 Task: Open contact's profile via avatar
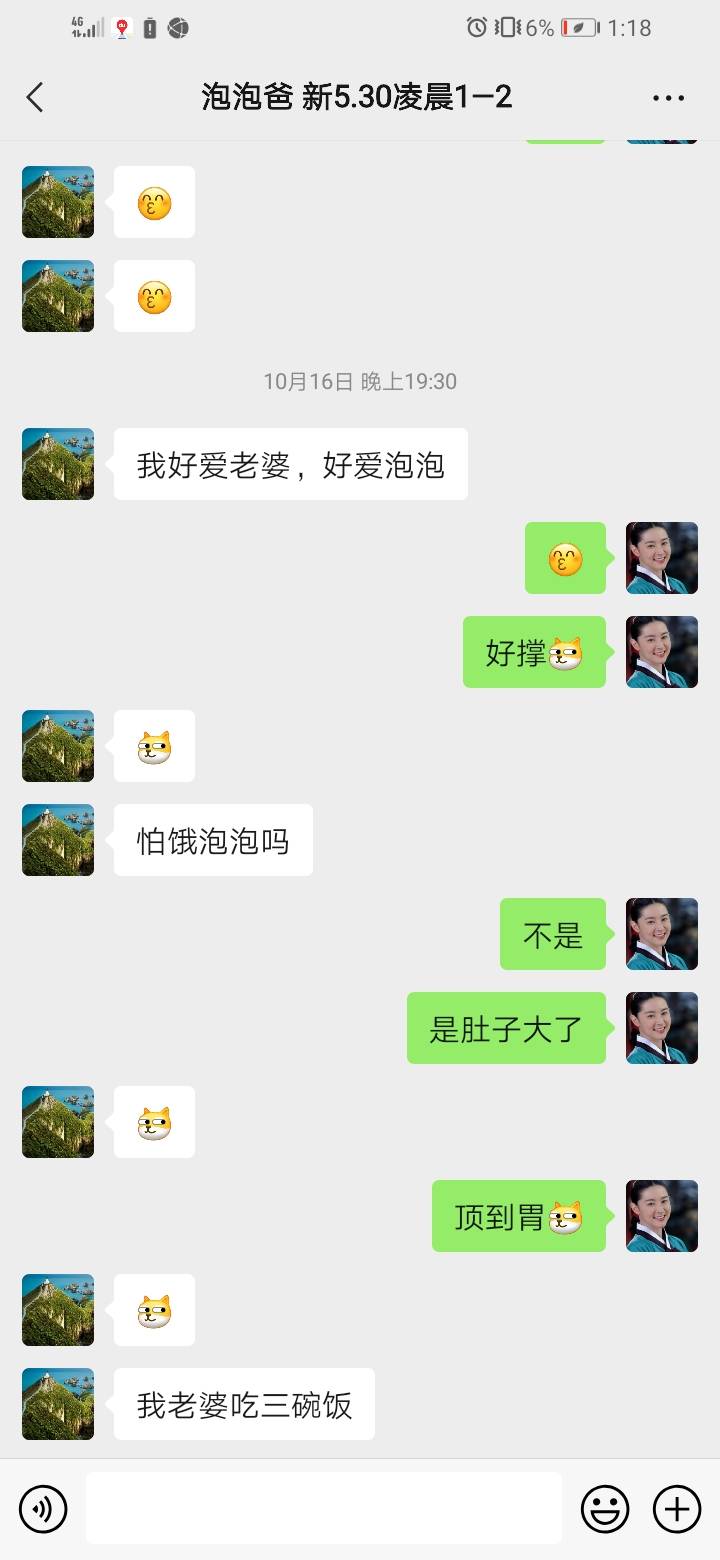click(57, 463)
